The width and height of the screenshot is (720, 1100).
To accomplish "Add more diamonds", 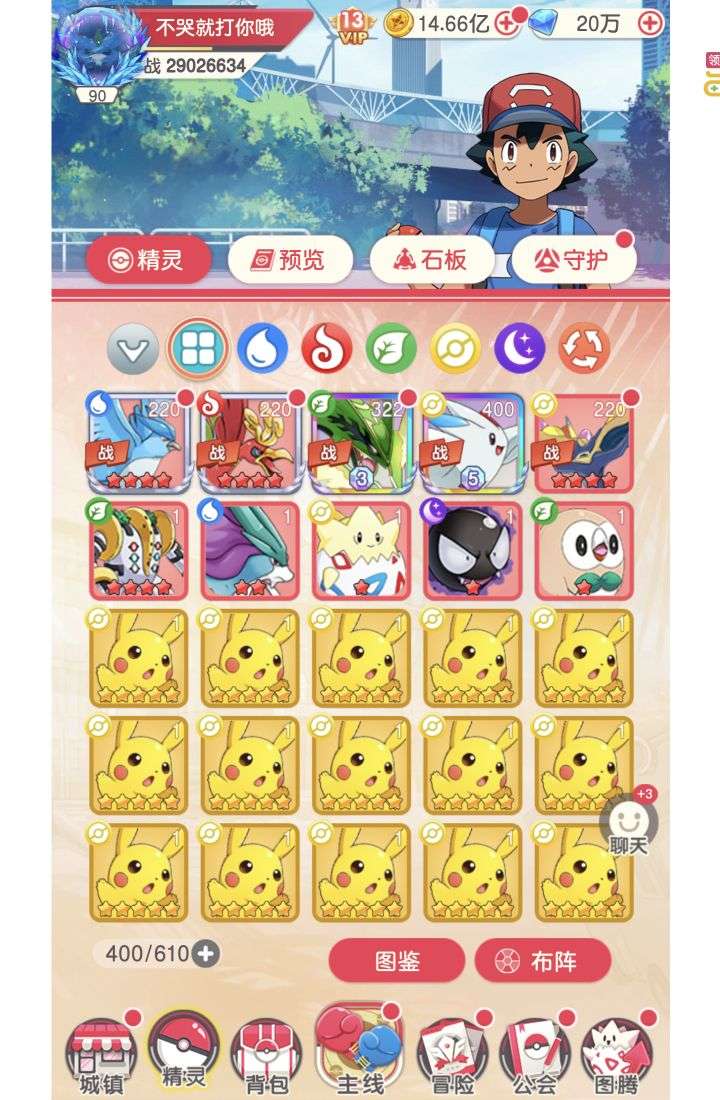I will point(650,23).
